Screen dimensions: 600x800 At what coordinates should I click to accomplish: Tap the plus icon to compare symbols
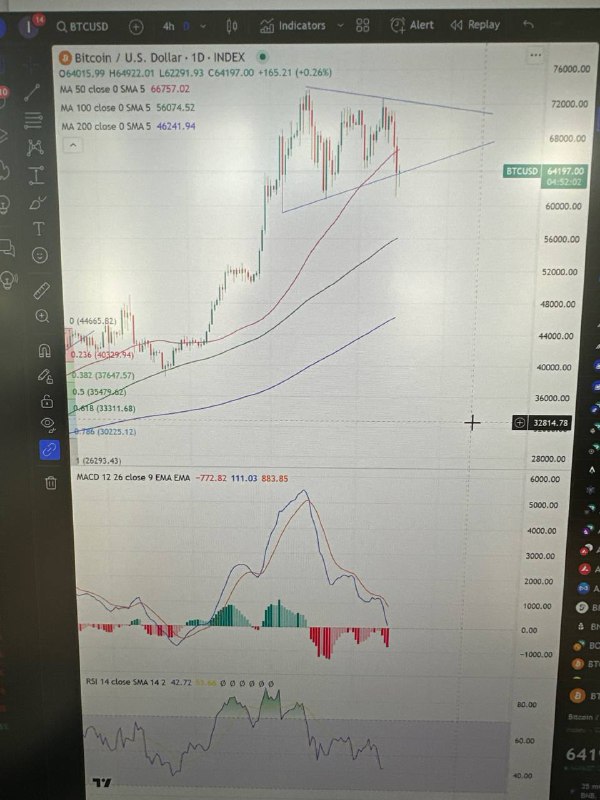pos(136,25)
